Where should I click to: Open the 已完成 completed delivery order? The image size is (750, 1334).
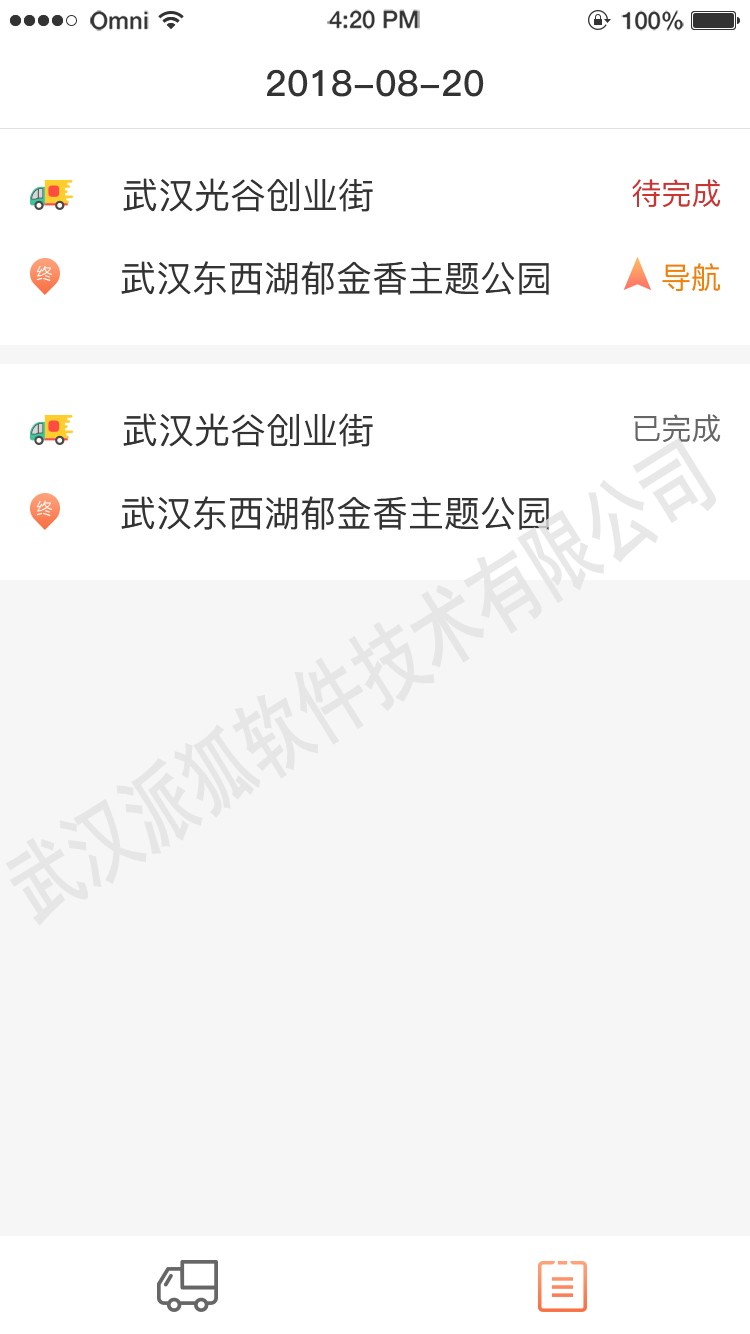(375, 472)
